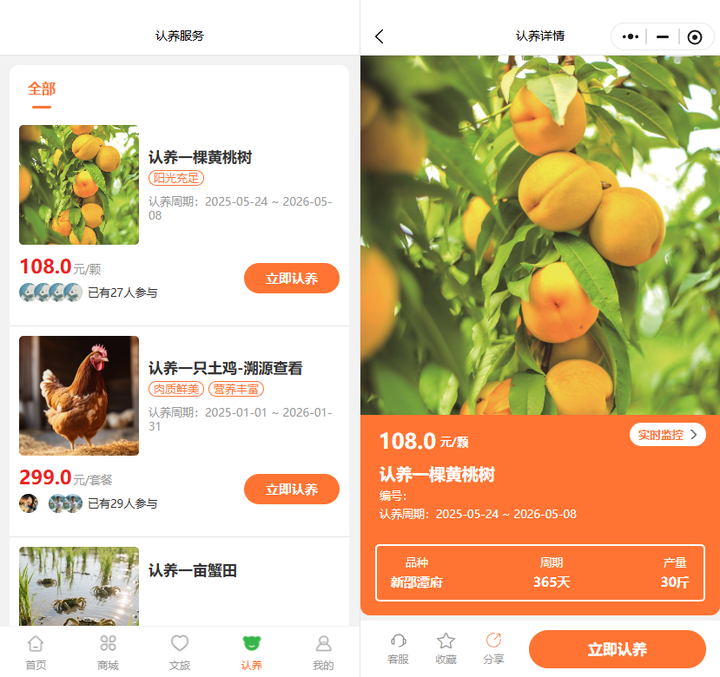Open the mini-program more options menu
This screenshot has height=677, width=720.
(630, 36)
